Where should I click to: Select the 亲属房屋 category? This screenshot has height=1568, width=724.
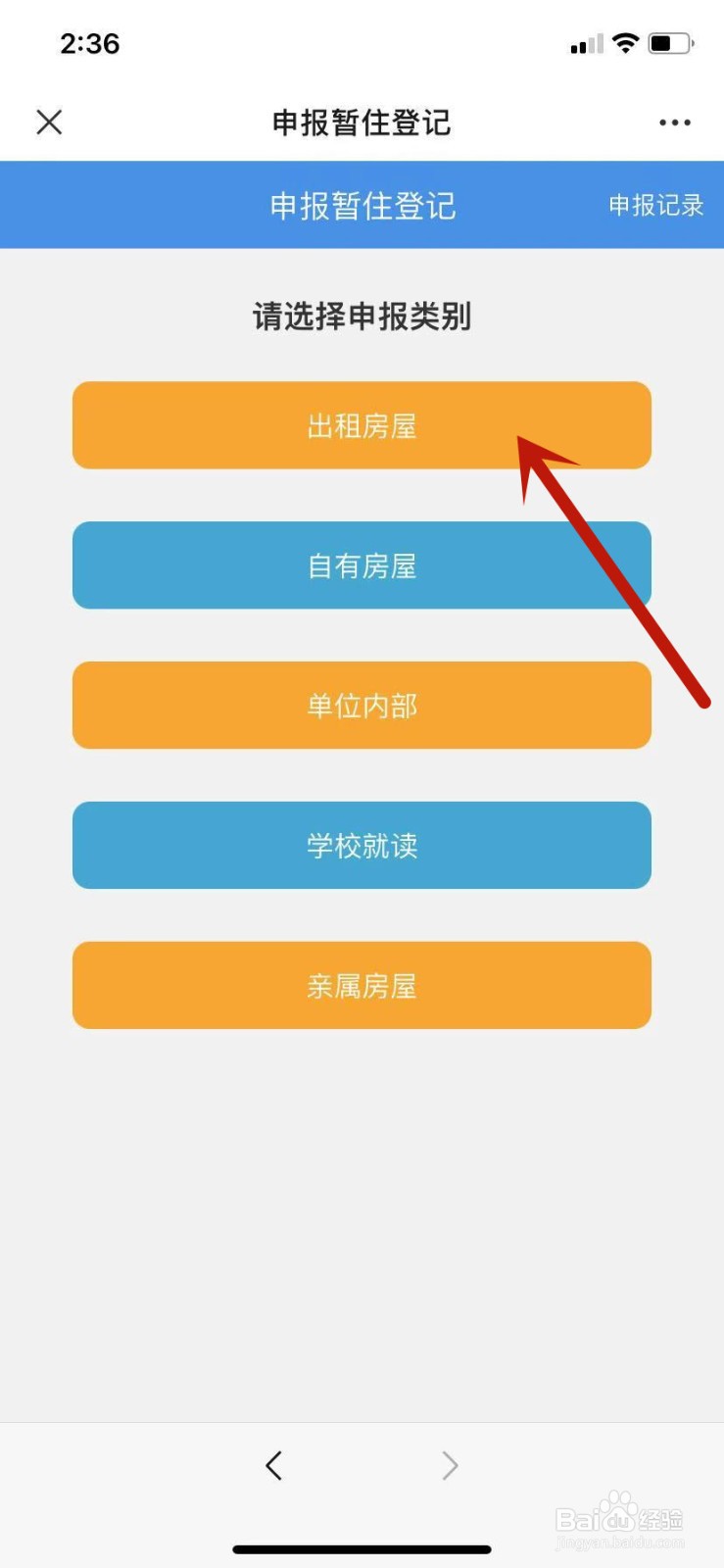pos(362,985)
